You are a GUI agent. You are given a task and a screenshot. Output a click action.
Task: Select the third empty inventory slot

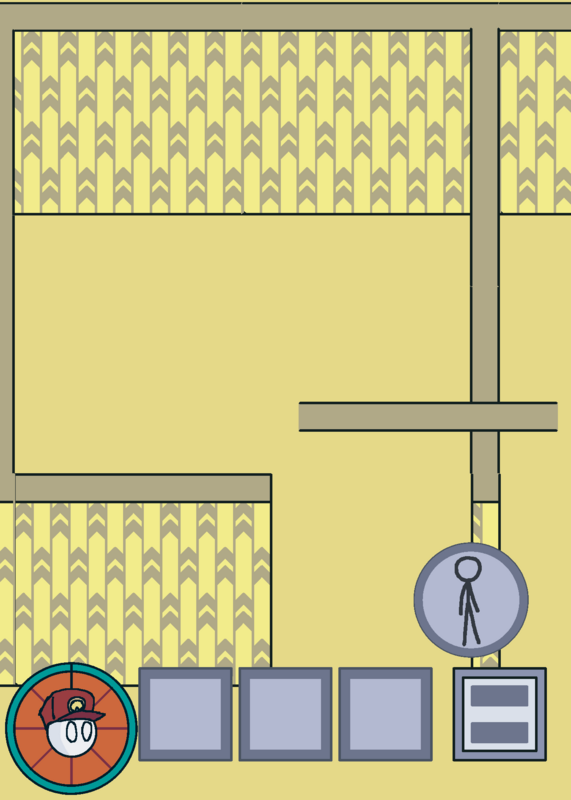click(385, 714)
